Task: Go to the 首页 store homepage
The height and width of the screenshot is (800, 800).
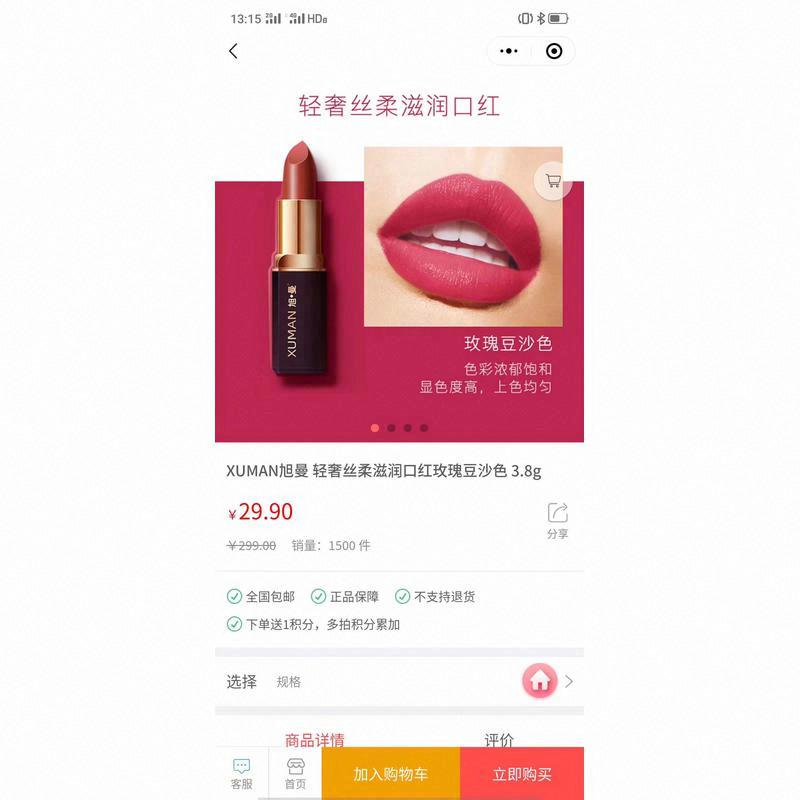Action: coord(295,774)
